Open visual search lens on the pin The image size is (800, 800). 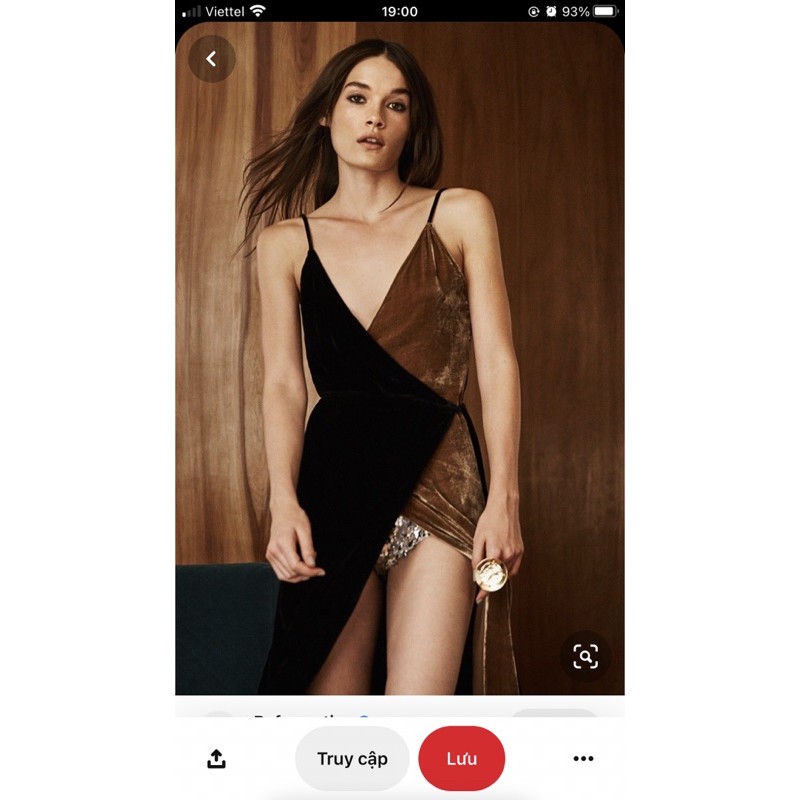coord(585,656)
